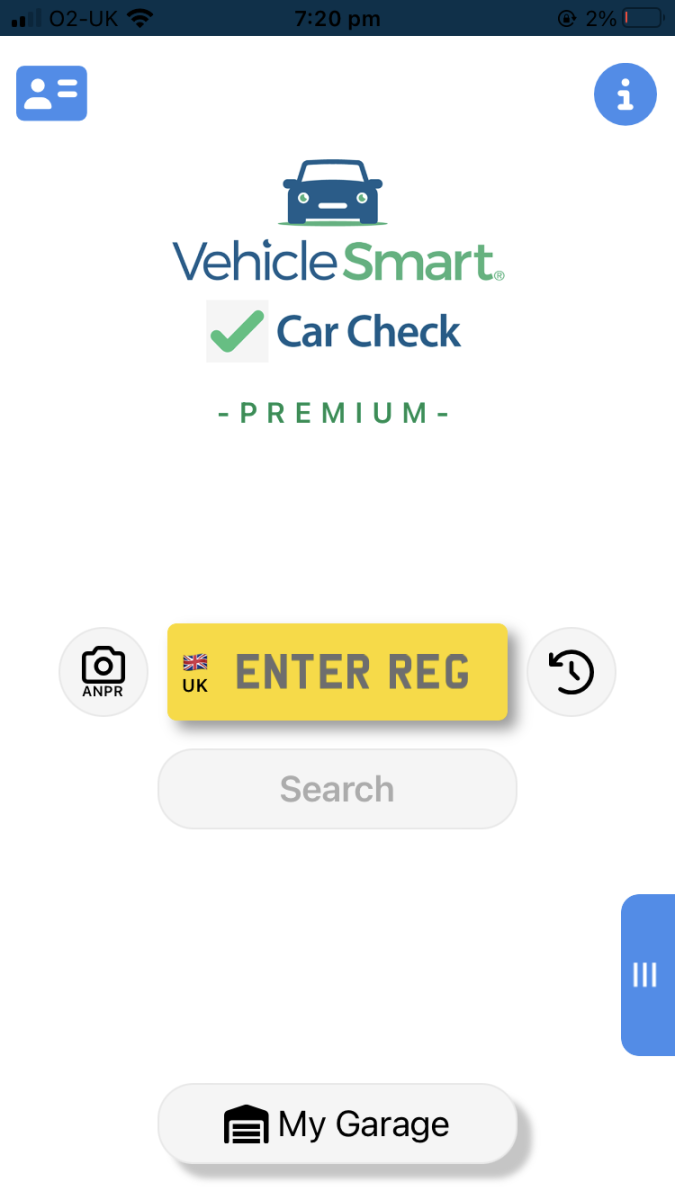View the search history clock icon
The image size is (675, 1200).
click(x=571, y=672)
